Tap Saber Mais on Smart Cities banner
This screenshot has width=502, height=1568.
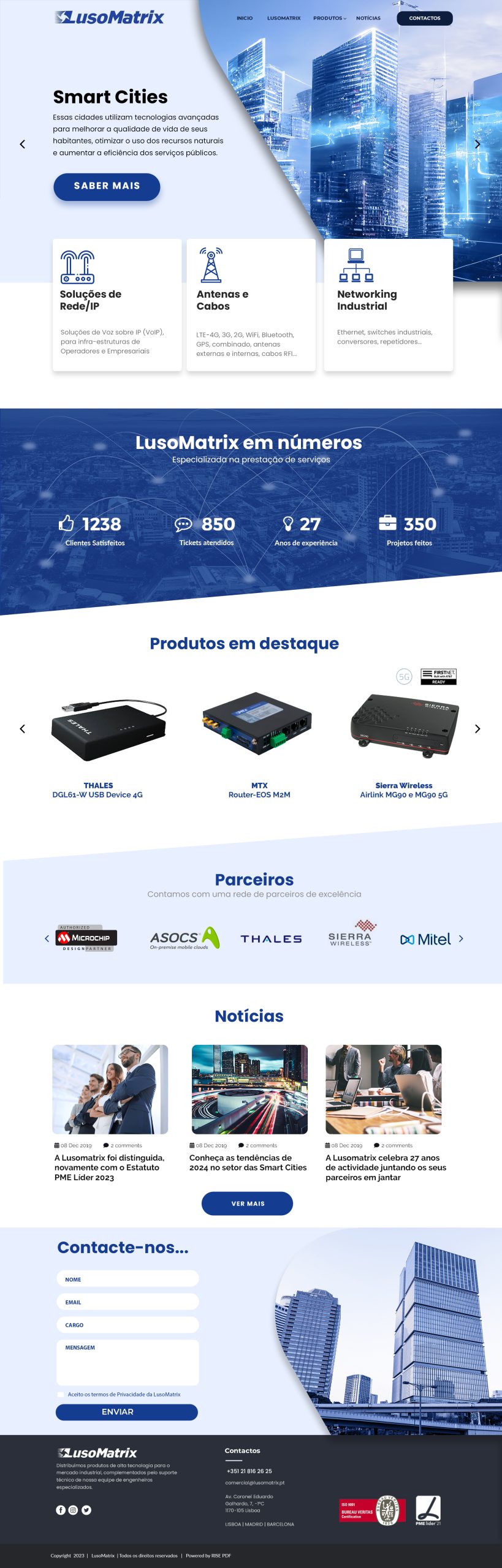(x=107, y=186)
